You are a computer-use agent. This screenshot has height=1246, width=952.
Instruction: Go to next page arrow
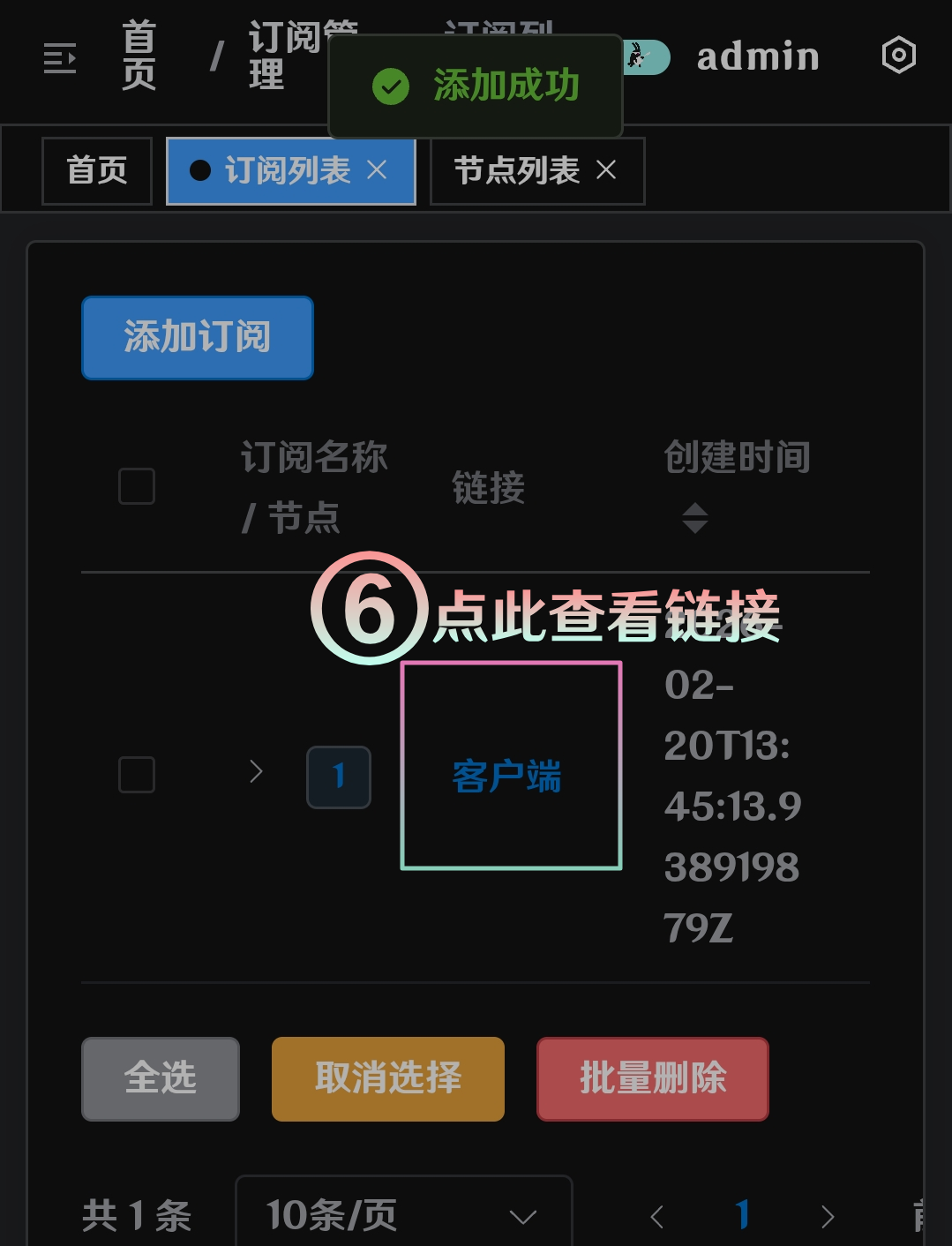(x=827, y=1217)
